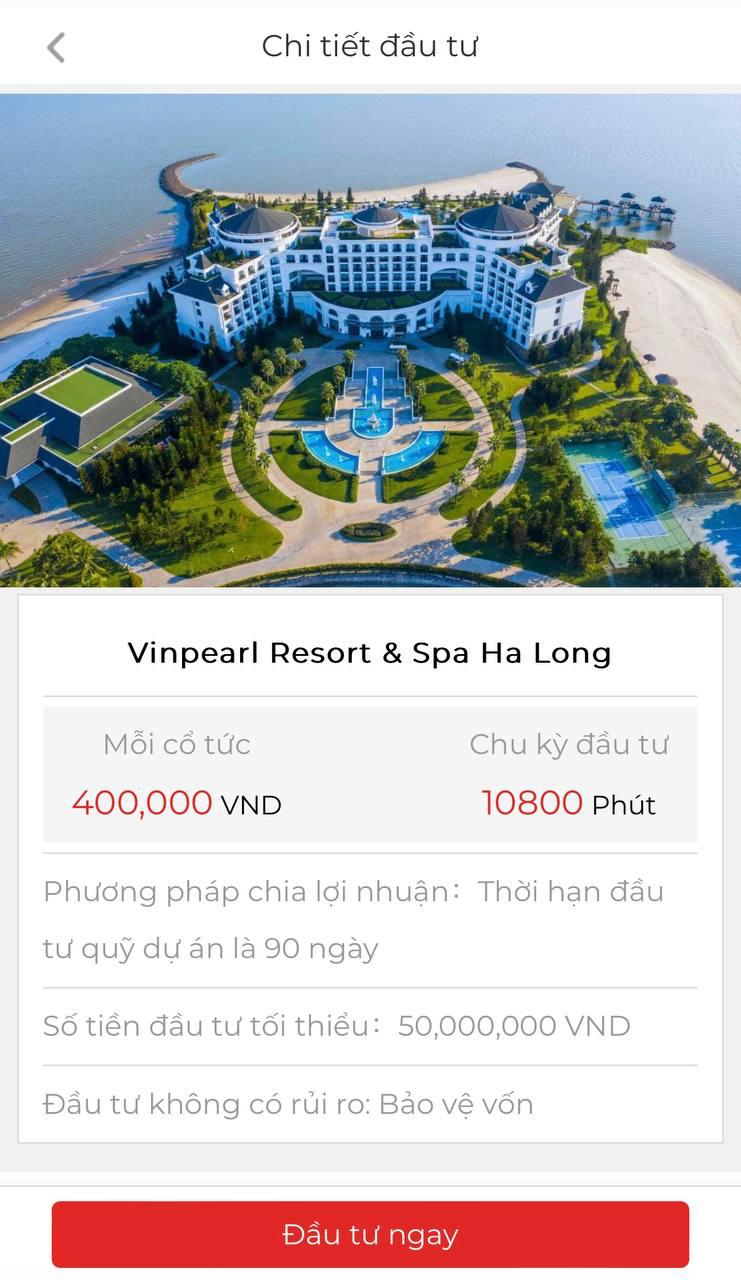The height and width of the screenshot is (1280, 741).
Task: Go back from Chi tiết đầu tư
Action: point(56,47)
